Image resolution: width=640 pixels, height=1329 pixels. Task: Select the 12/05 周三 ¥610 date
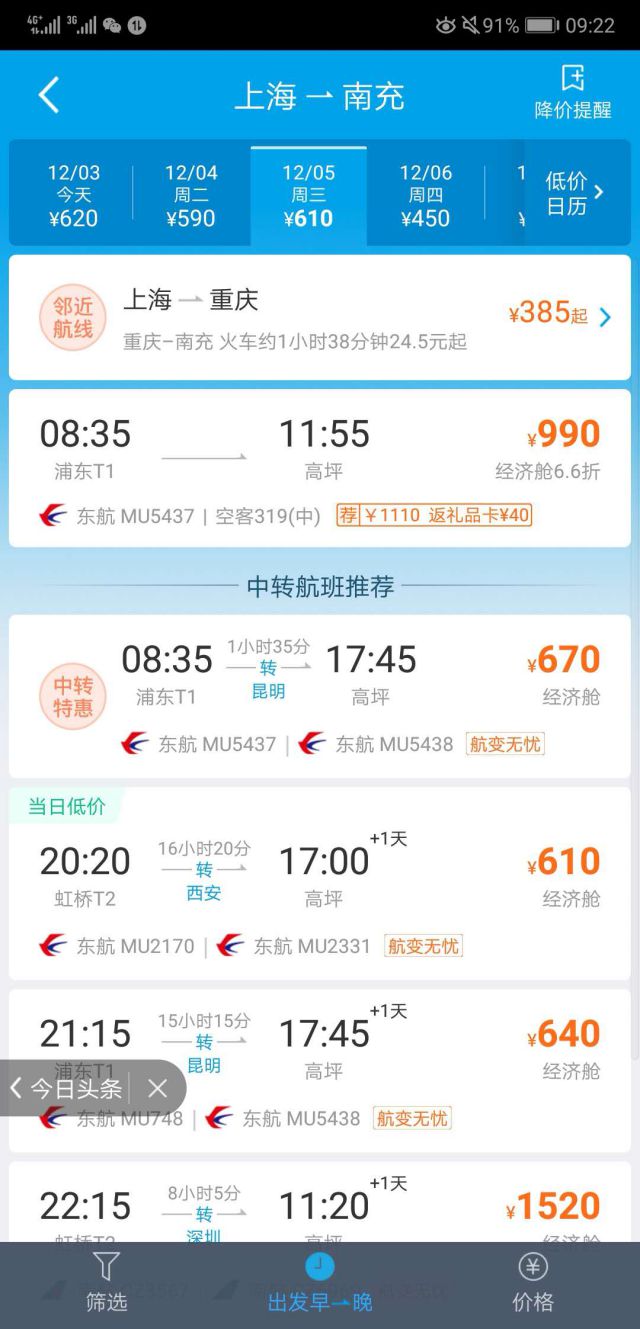pyautogui.click(x=308, y=196)
